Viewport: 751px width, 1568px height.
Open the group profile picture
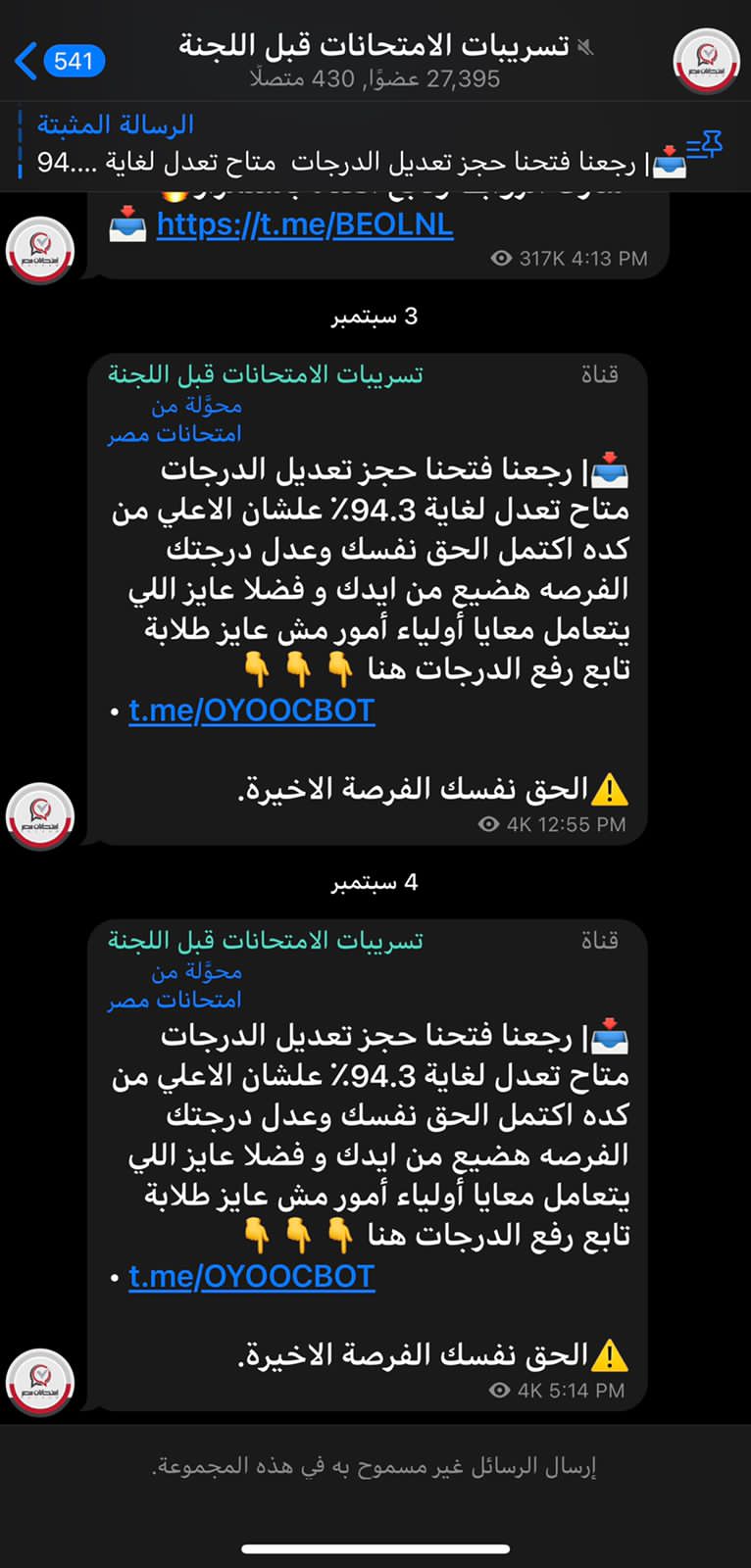tap(705, 61)
